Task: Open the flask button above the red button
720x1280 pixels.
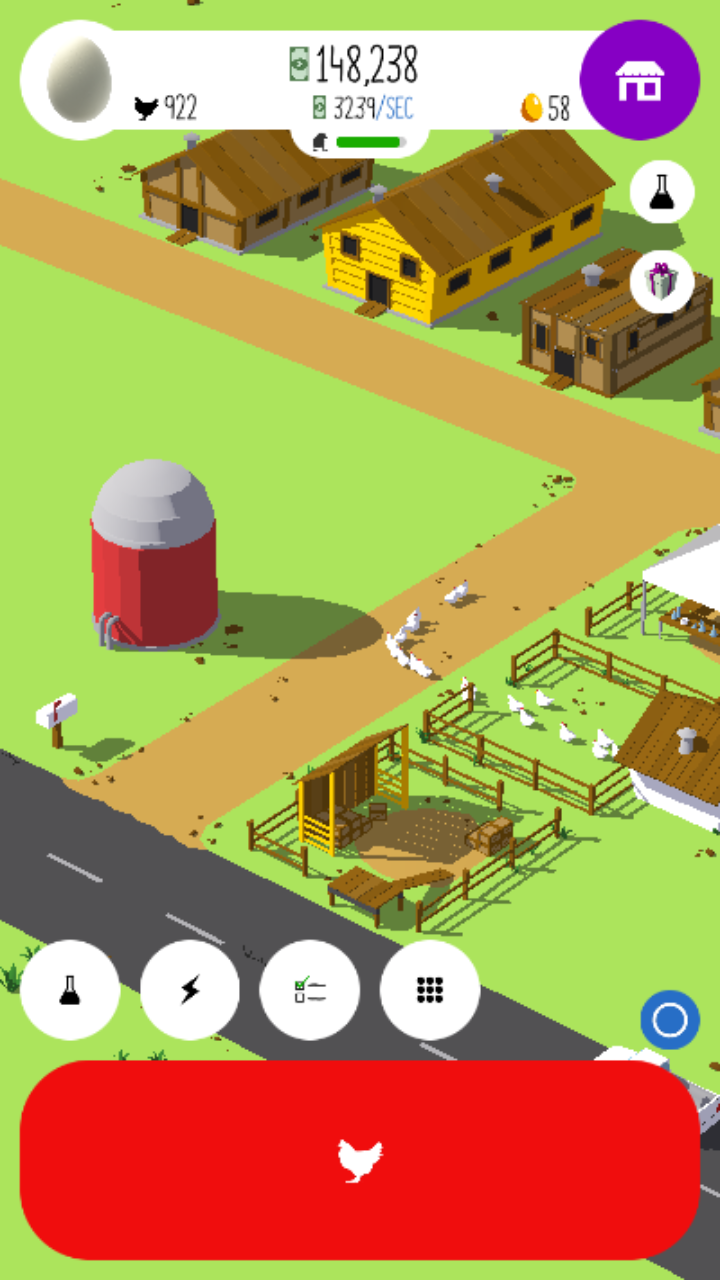Action: tap(70, 990)
